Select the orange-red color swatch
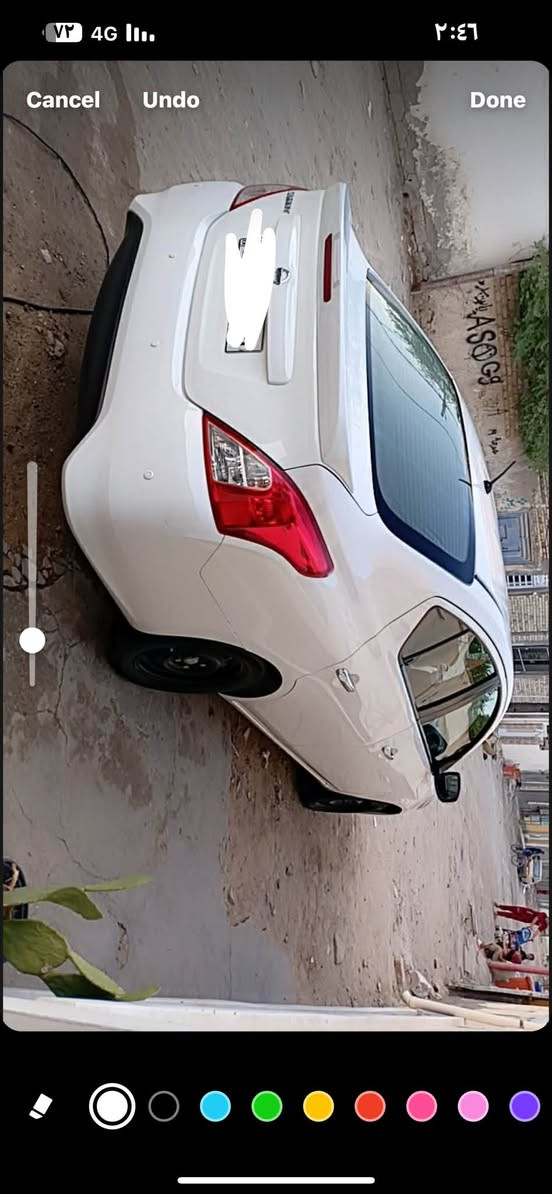The image size is (552, 1194). [x=370, y=1106]
